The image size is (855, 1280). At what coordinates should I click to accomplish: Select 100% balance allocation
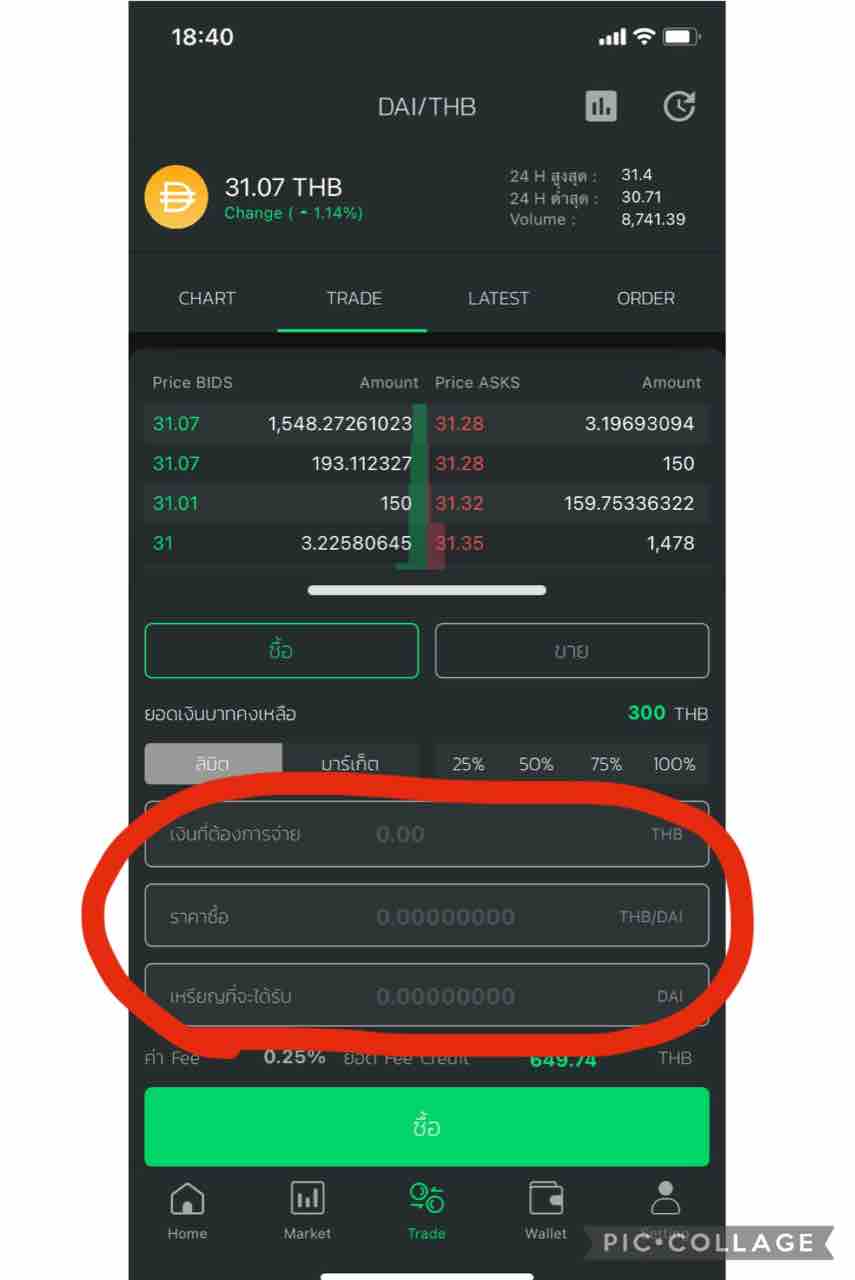(675, 763)
